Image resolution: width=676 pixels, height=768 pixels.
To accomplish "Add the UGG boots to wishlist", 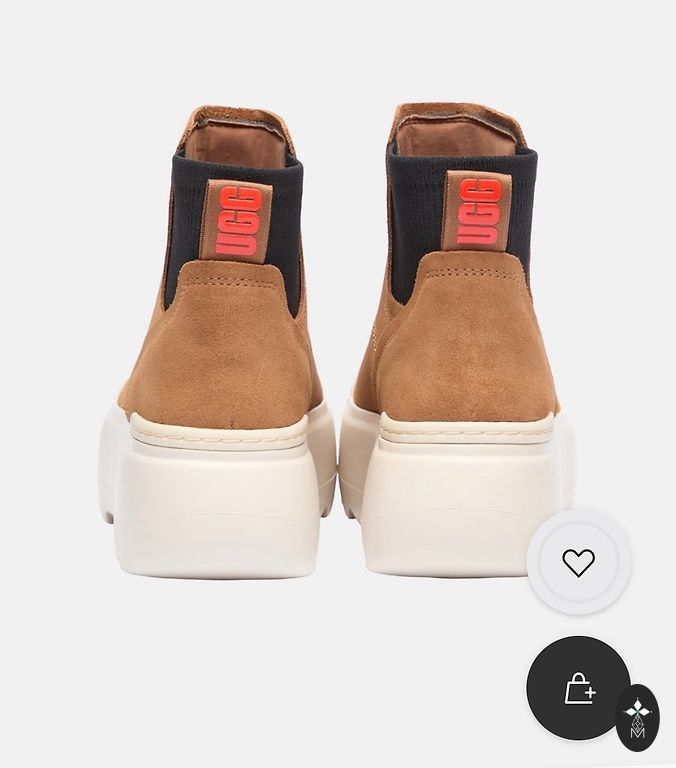I will (x=578, y=563).
